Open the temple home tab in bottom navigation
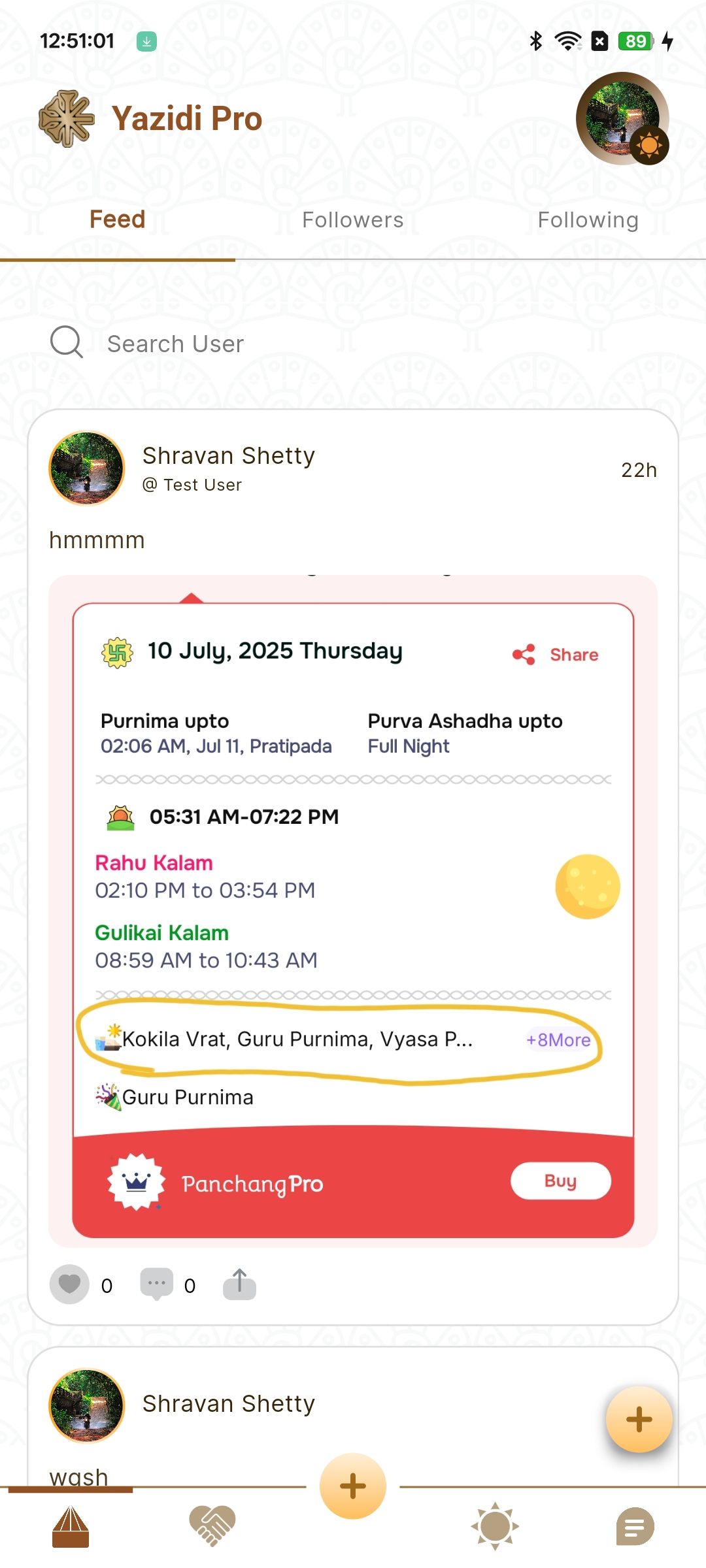Viewport: 706px width, 1568px height. (71, 1527)
